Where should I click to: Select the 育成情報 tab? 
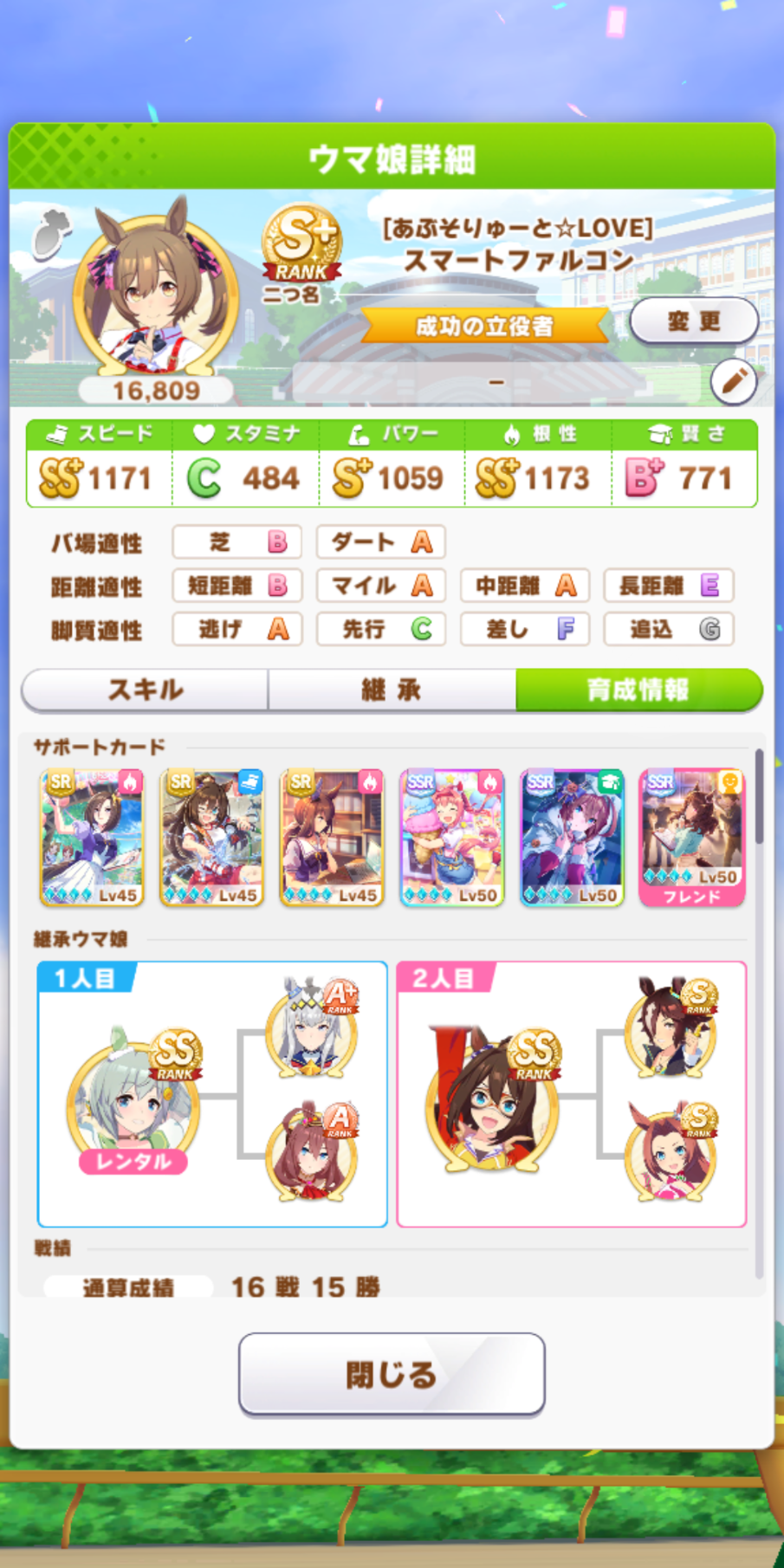coord(638,690)
